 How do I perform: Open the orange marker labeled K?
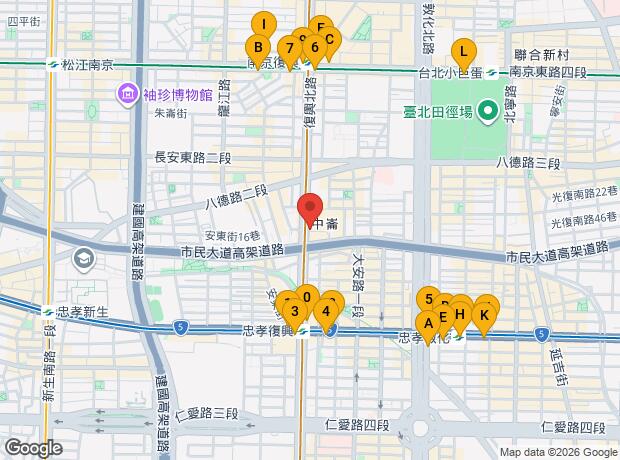[484, 315]
